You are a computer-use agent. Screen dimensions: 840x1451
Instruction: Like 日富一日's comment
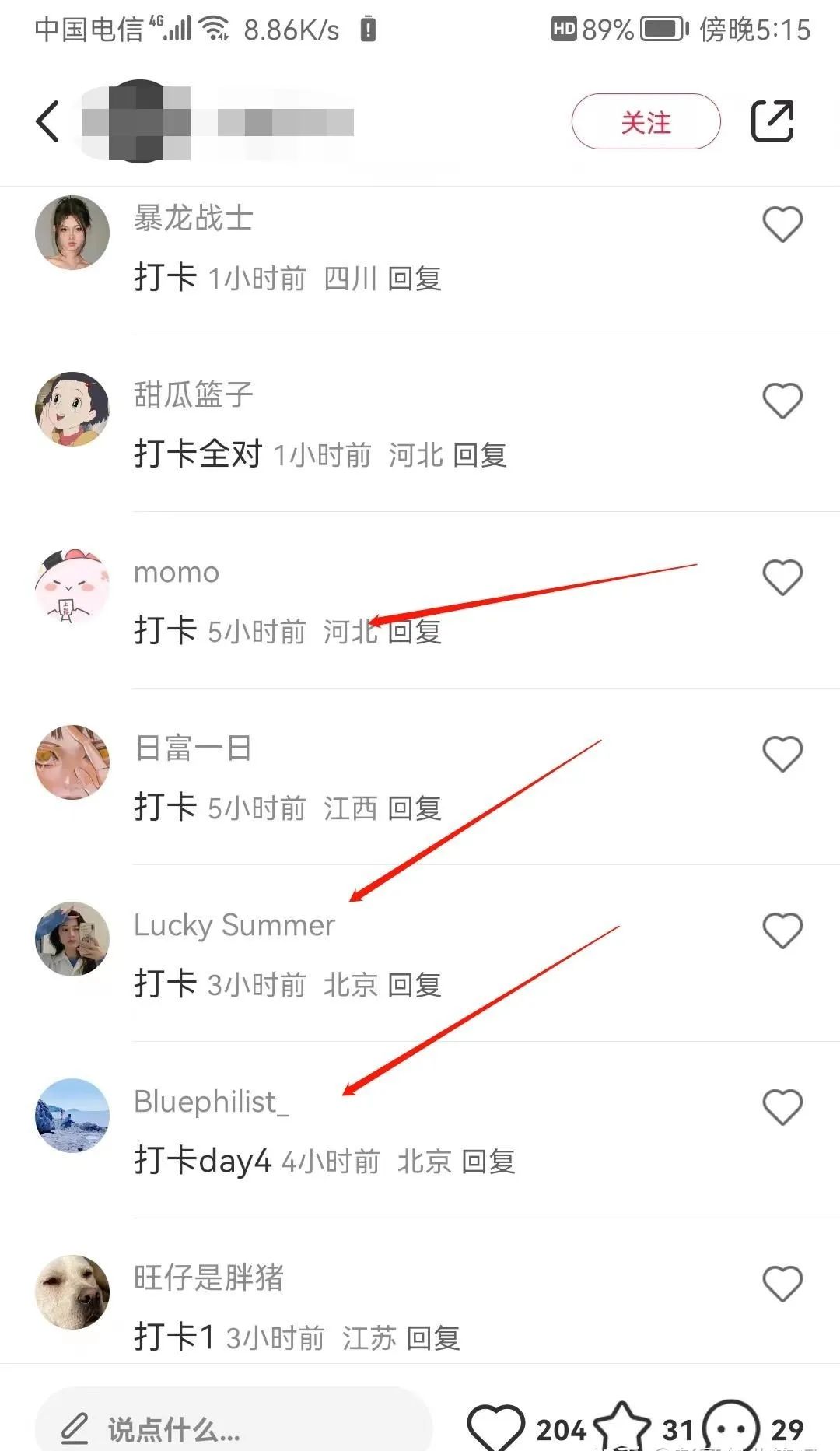[x=782, y=755]
